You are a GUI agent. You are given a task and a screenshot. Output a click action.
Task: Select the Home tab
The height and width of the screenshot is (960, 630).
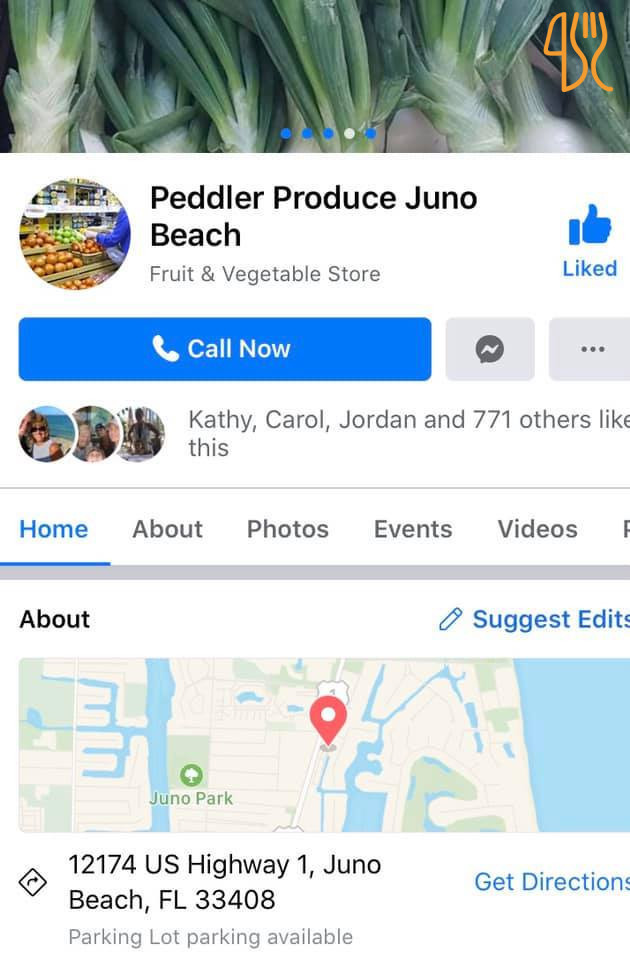pyautogui.click(x=54, y=529)
